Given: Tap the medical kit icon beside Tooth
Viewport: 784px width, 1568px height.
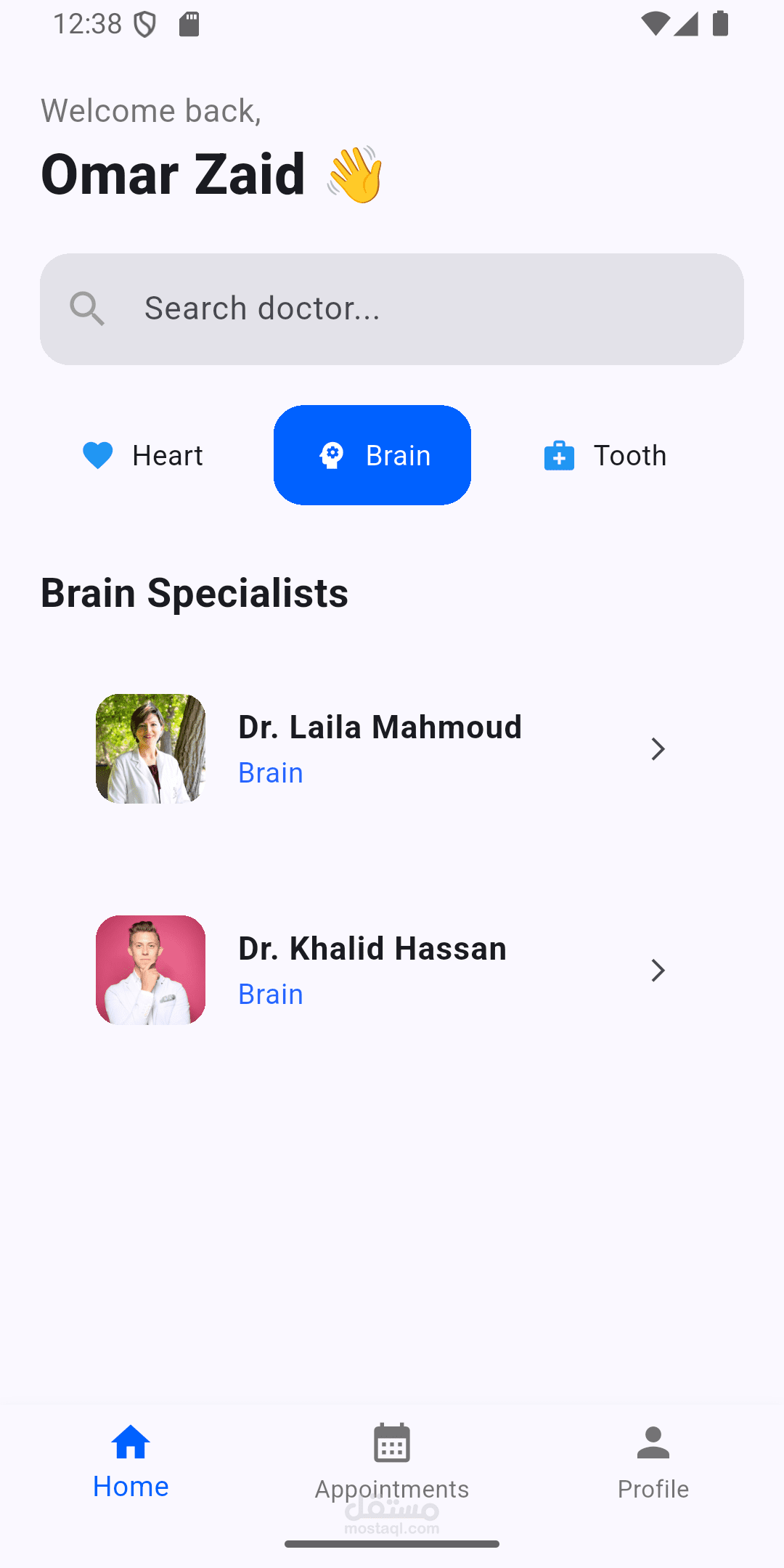Looking at the screenshot, I should click(558, 455).
